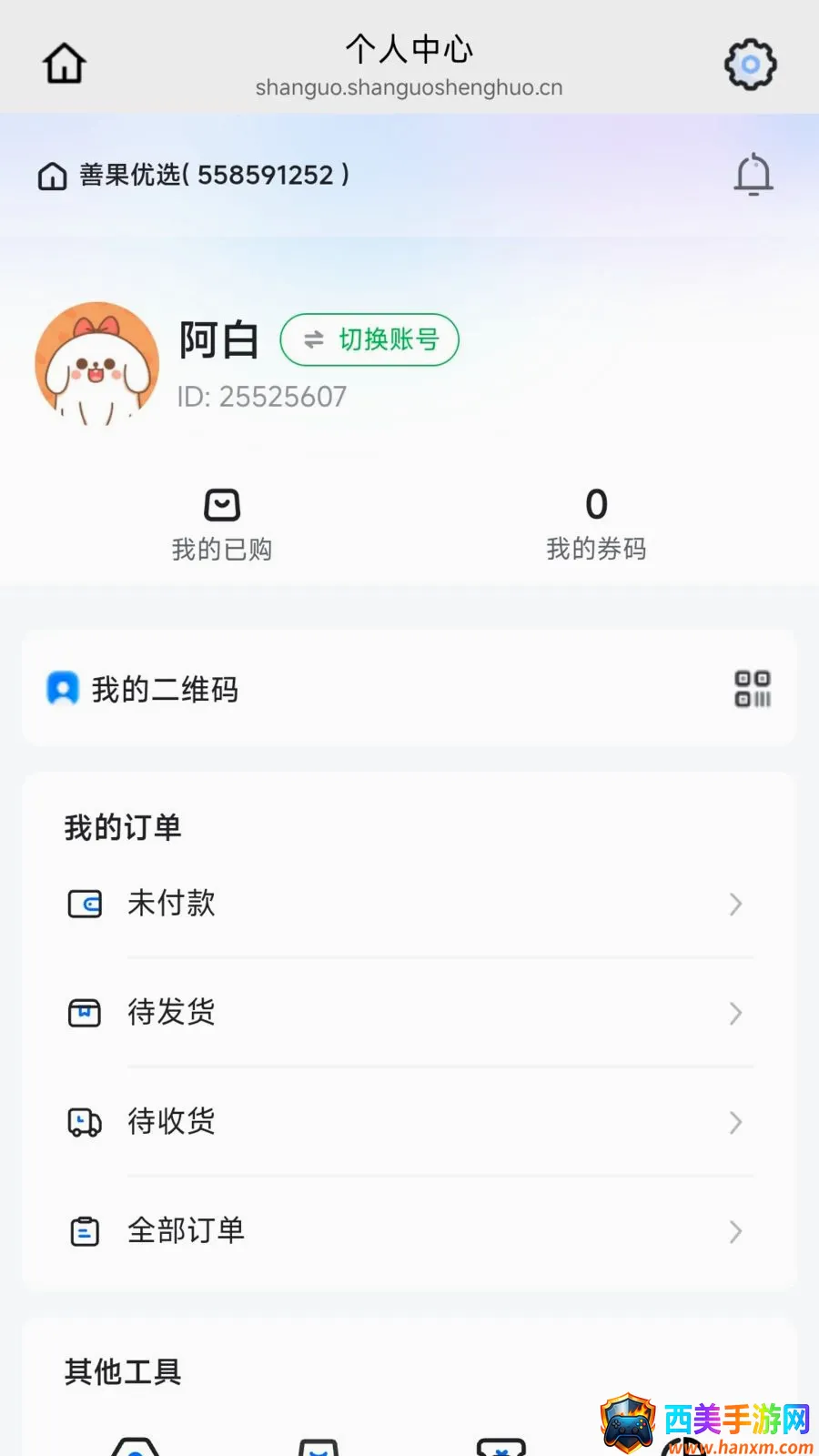Viewport: 819px width, 1456px height.
Task: Tap the 切换账号 switch account button
Action: [369, 339]
